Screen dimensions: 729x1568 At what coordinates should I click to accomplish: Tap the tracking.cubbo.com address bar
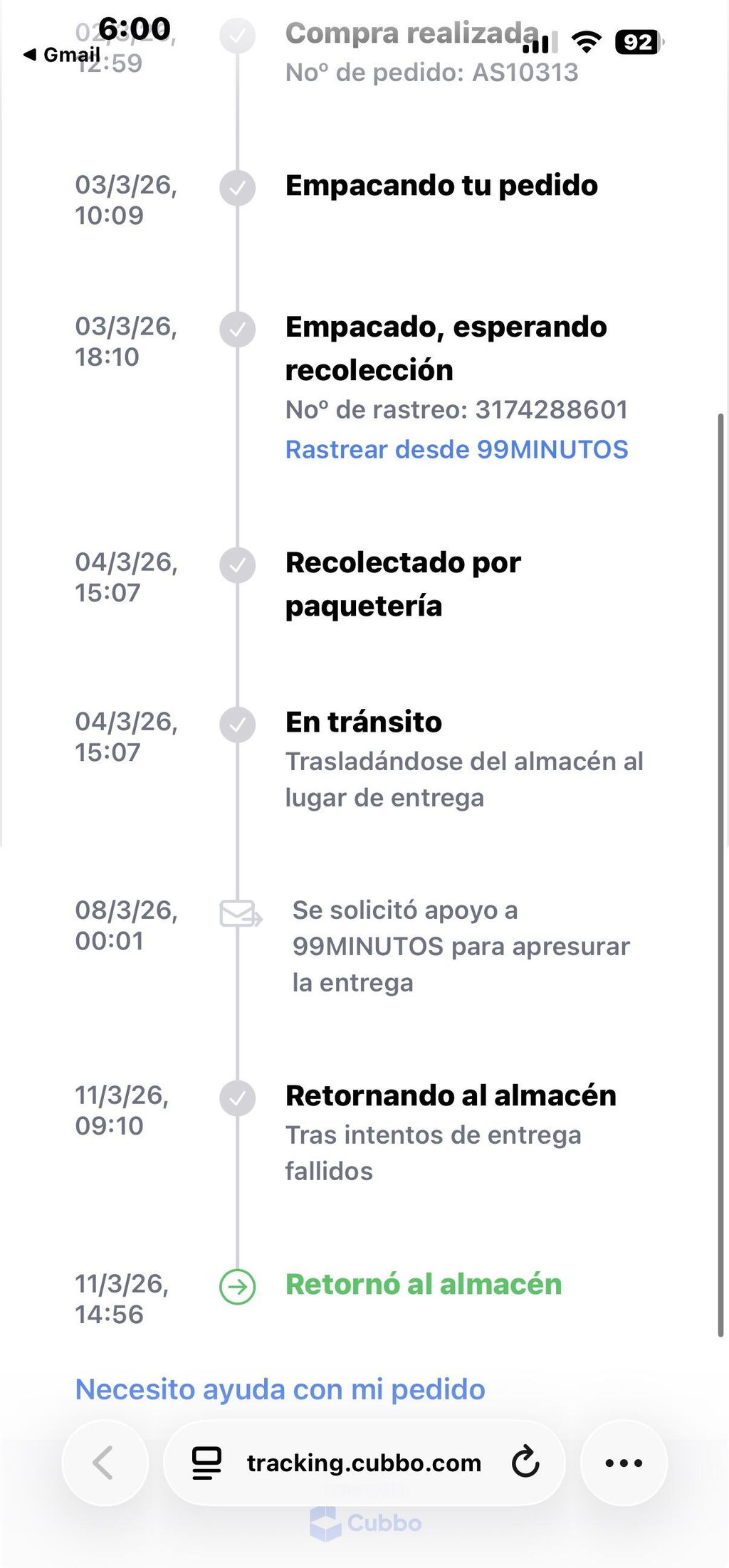pyautogui.click(x=364, y=1463)
